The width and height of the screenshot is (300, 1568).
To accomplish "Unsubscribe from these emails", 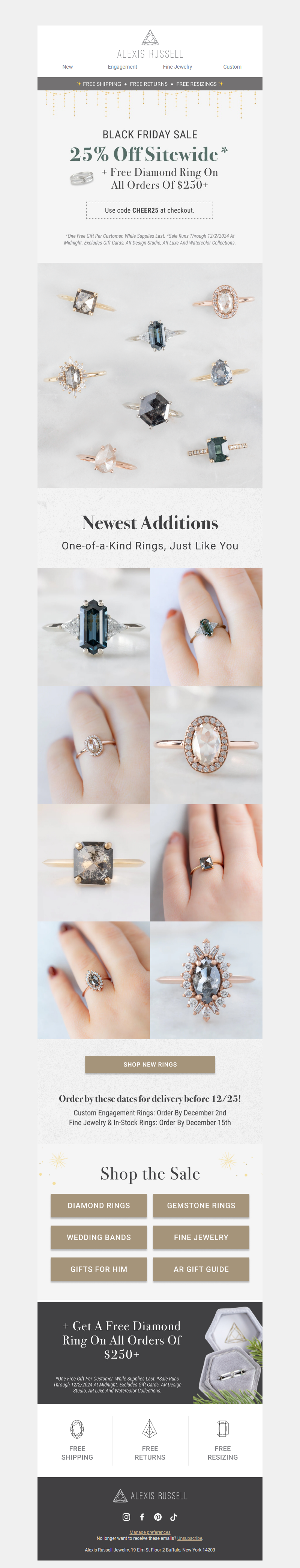I will point(190,1538).
